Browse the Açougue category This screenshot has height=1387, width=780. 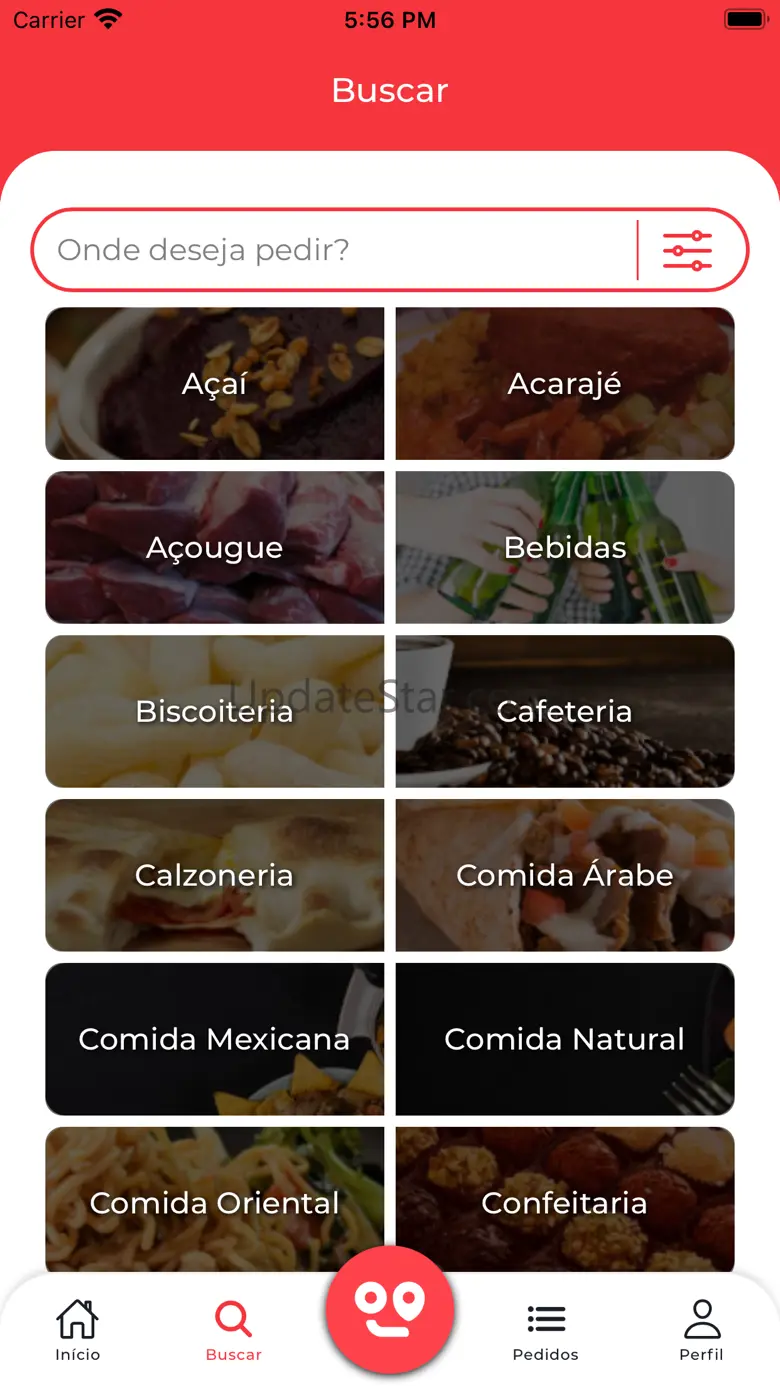[215, 547]
